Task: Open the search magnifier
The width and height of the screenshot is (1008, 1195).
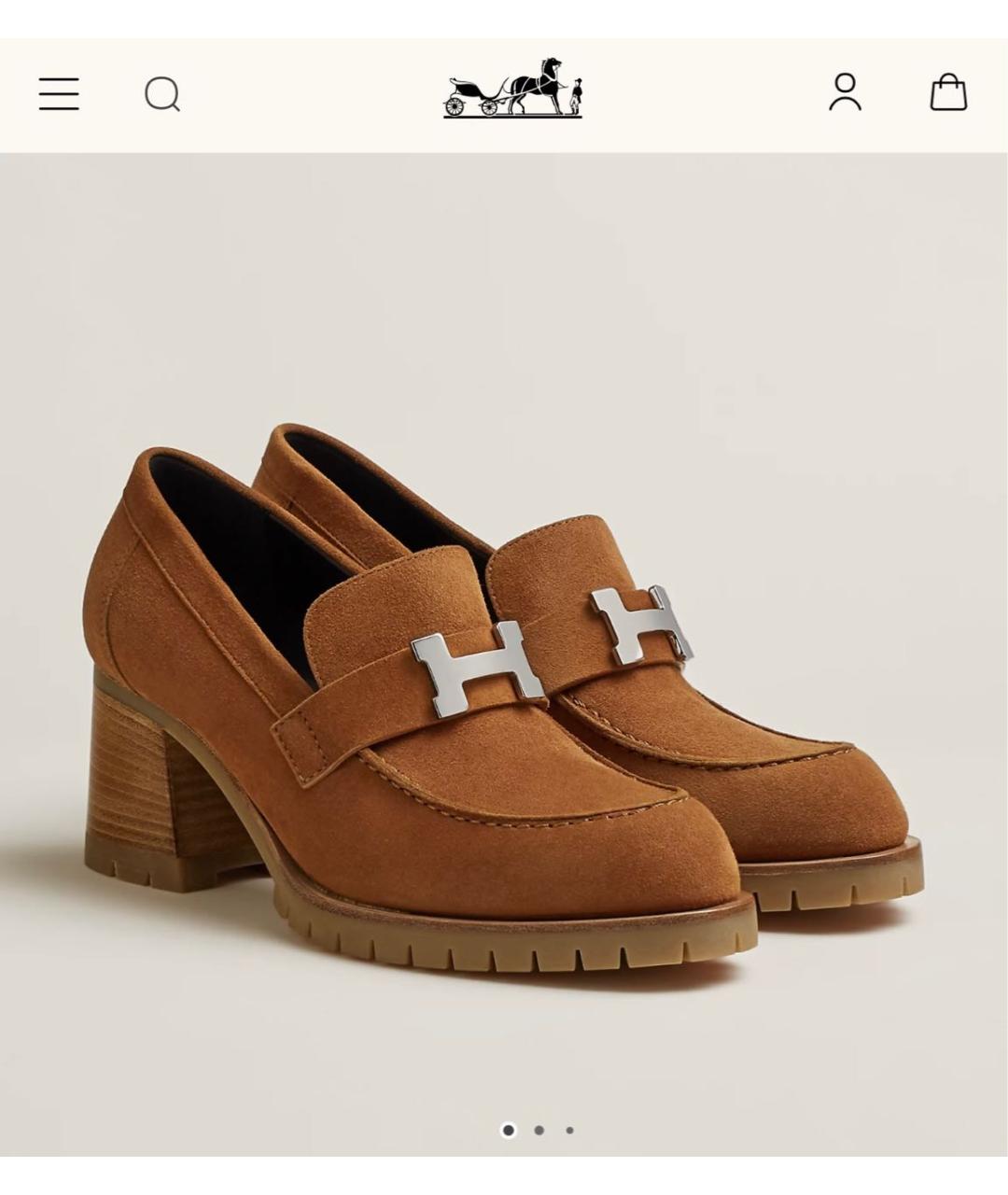Action: (162, 94)
